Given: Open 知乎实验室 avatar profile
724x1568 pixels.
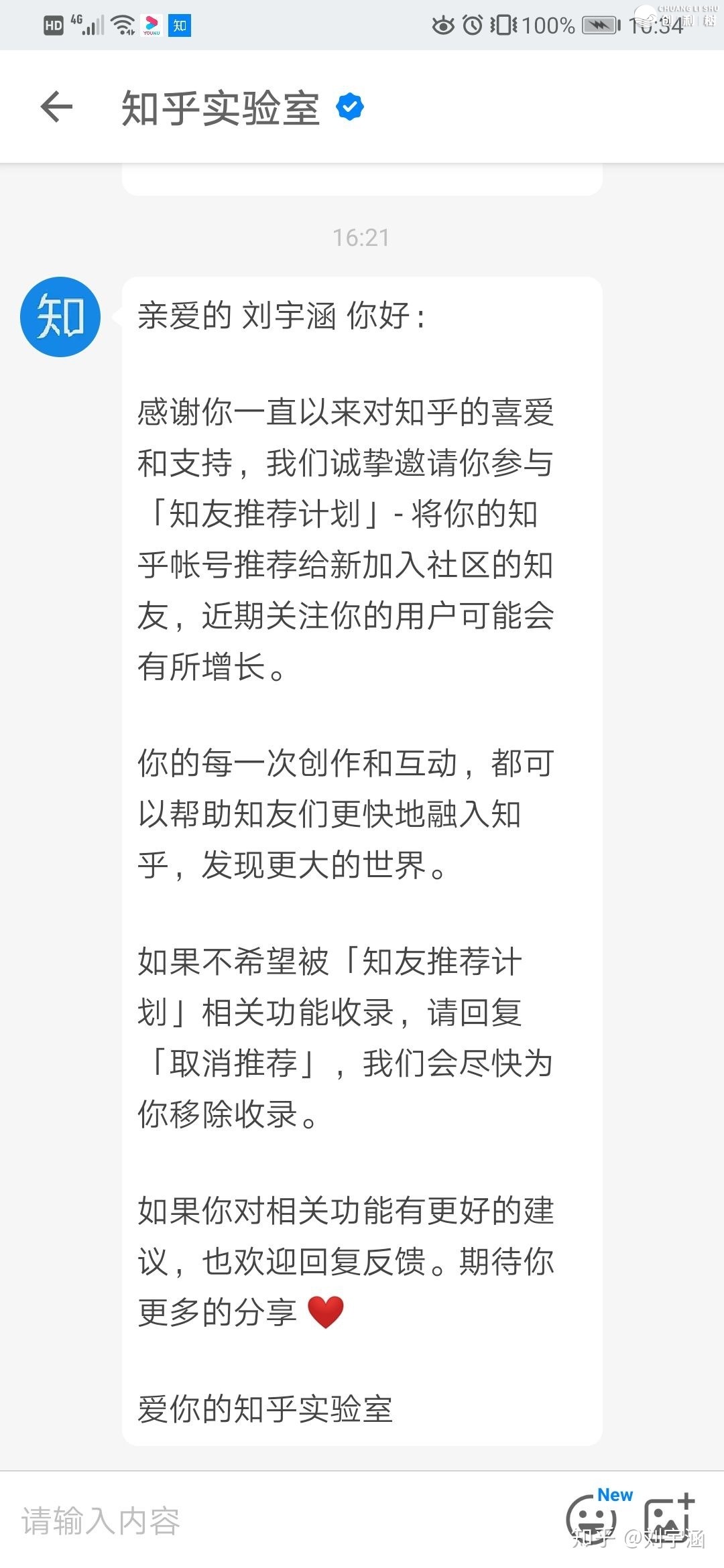Looking at the screenshot, I should click(60, 317).
